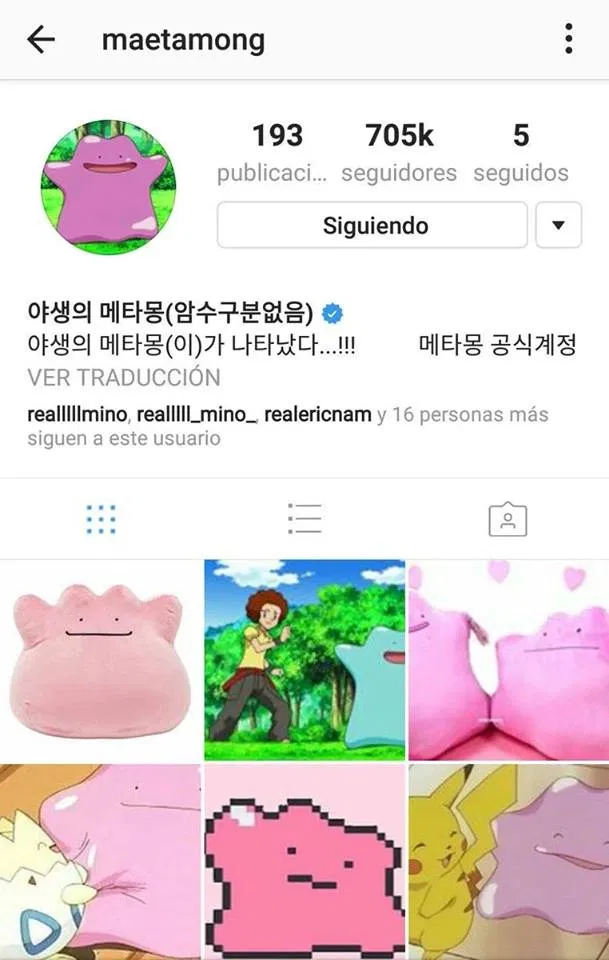This screenshot has width=609, height=960.
Task: Open the maetamong profile picture
Action: tap(107, 189)
